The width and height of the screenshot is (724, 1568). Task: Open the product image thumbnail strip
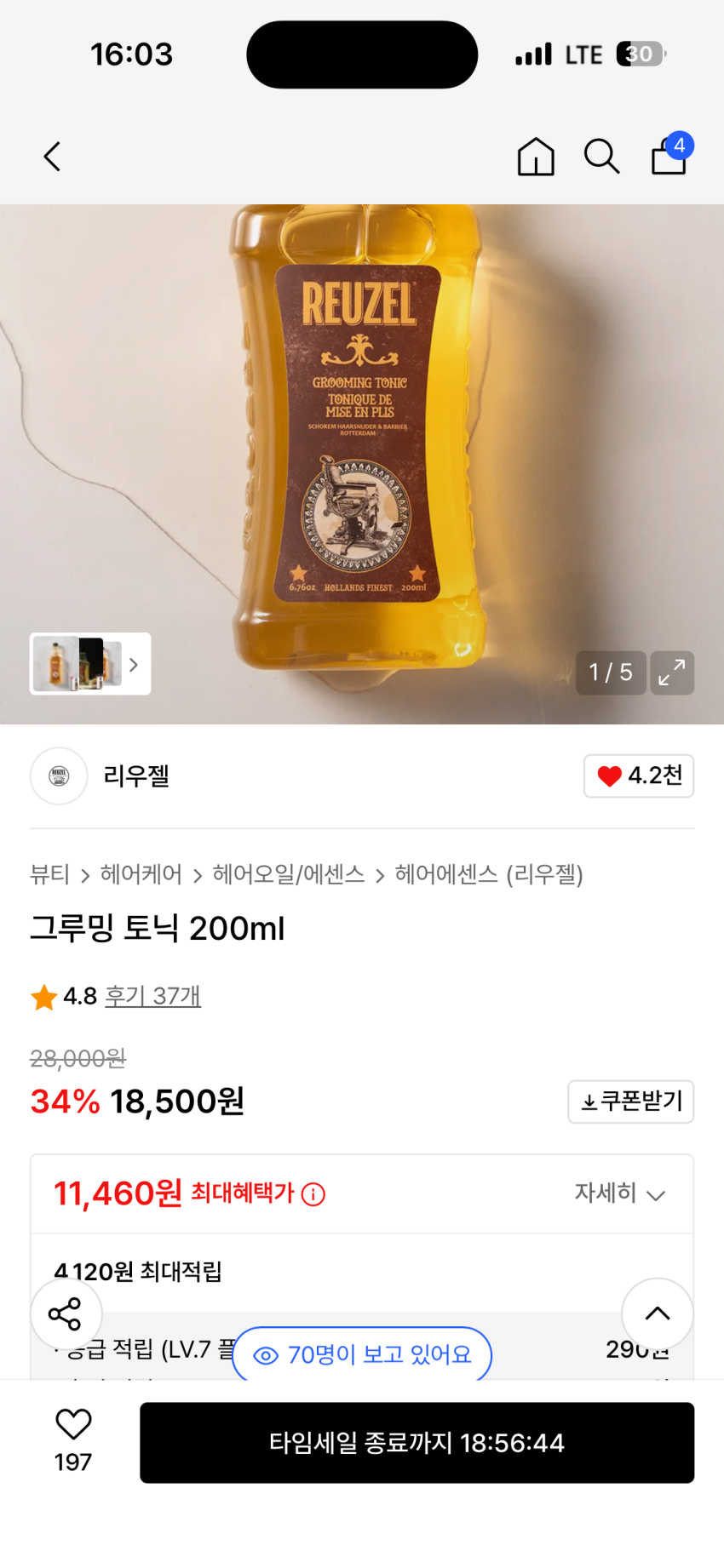pos(90,664)
